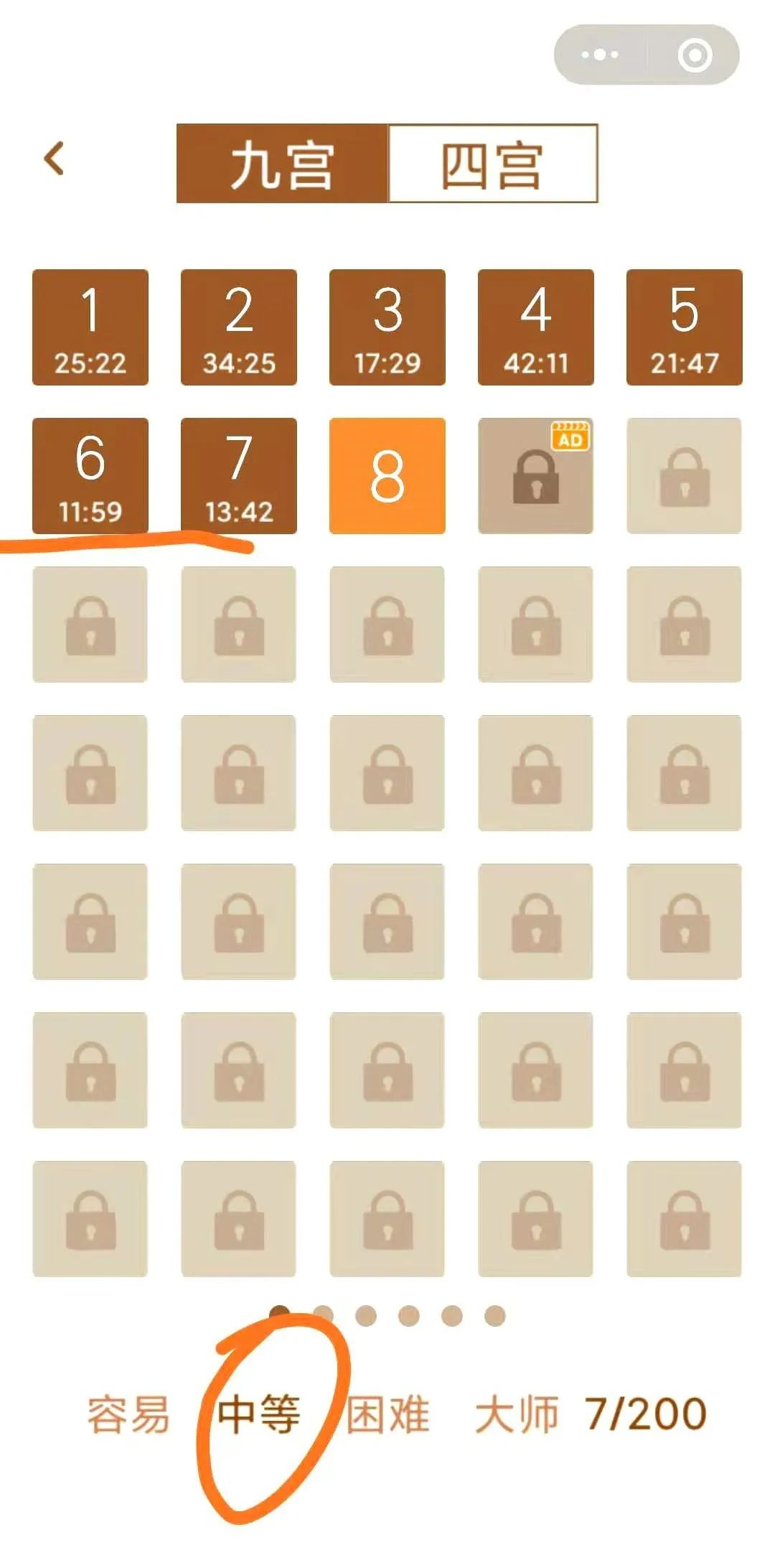Select the 大师 difficulty

tap(517, 1414)
